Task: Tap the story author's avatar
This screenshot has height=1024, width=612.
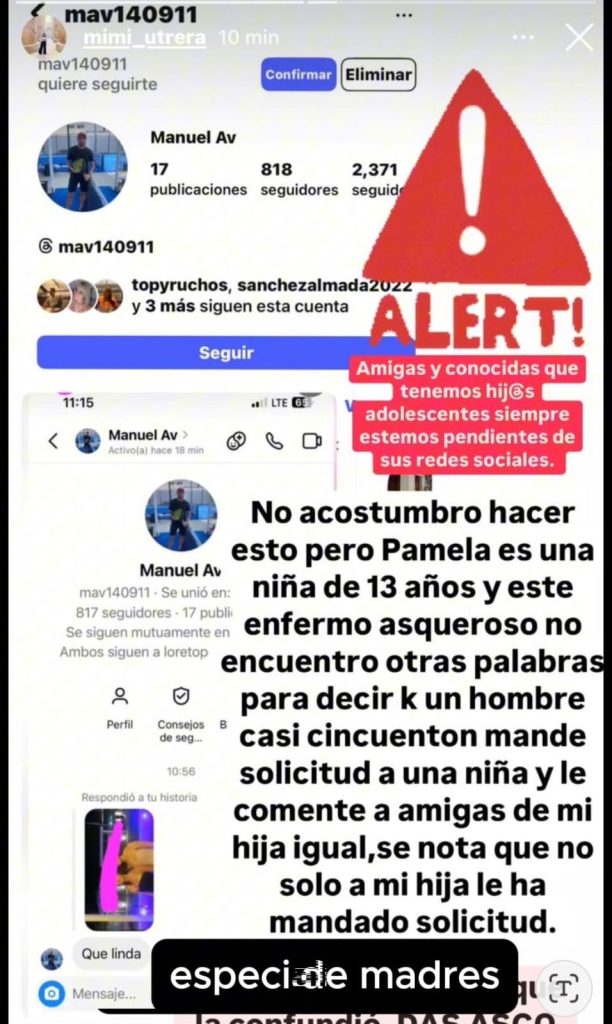Action: click(43, 37)
